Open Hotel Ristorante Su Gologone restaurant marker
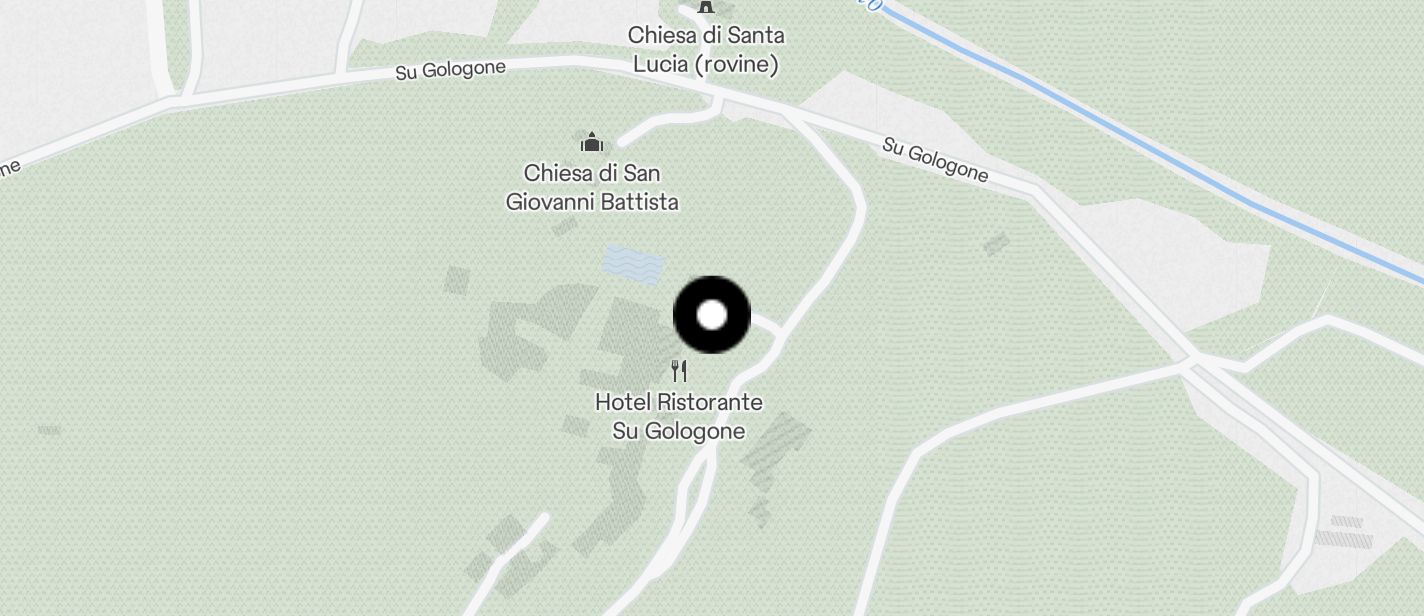This screenshot has width=1424, height=616. coord(679,371)
